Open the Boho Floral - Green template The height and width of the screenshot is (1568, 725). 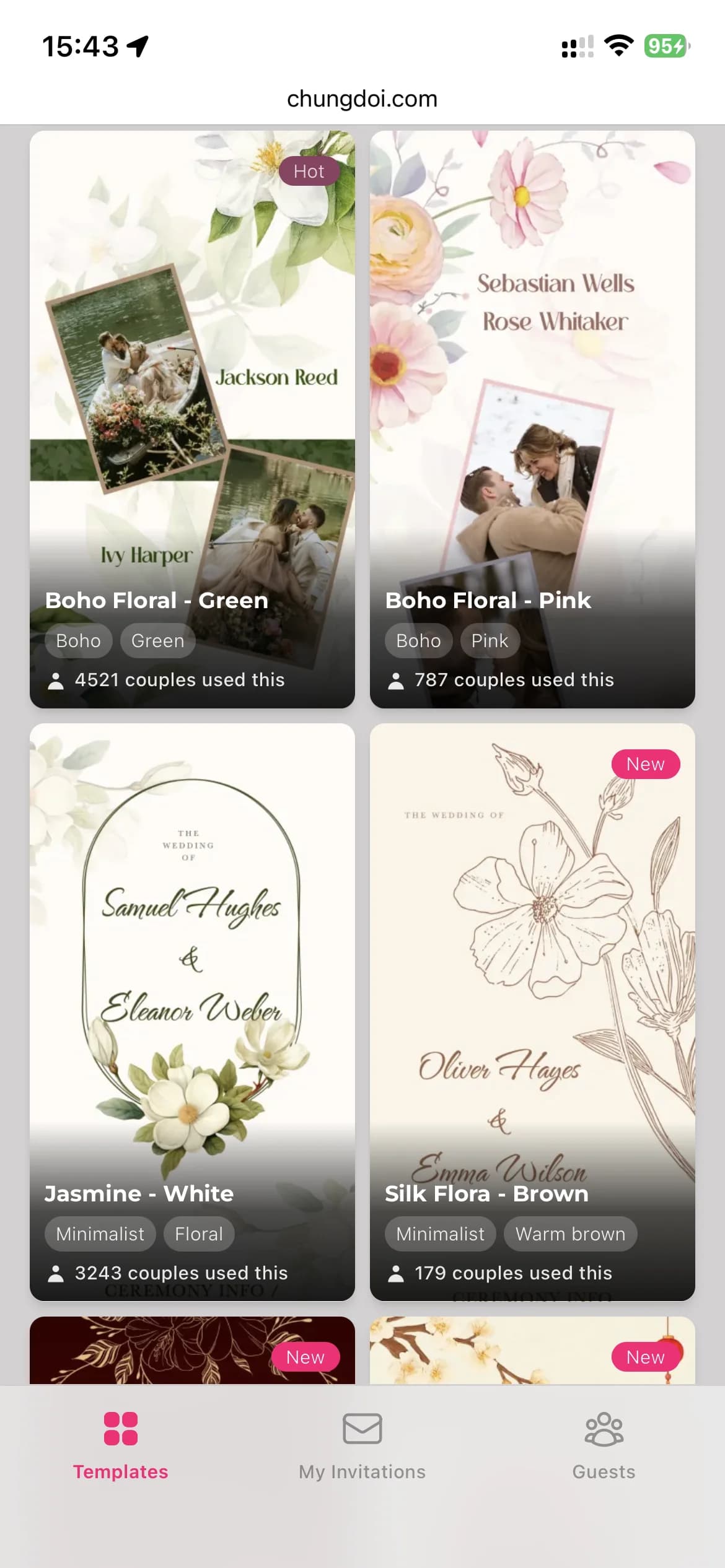click(192, 419)
